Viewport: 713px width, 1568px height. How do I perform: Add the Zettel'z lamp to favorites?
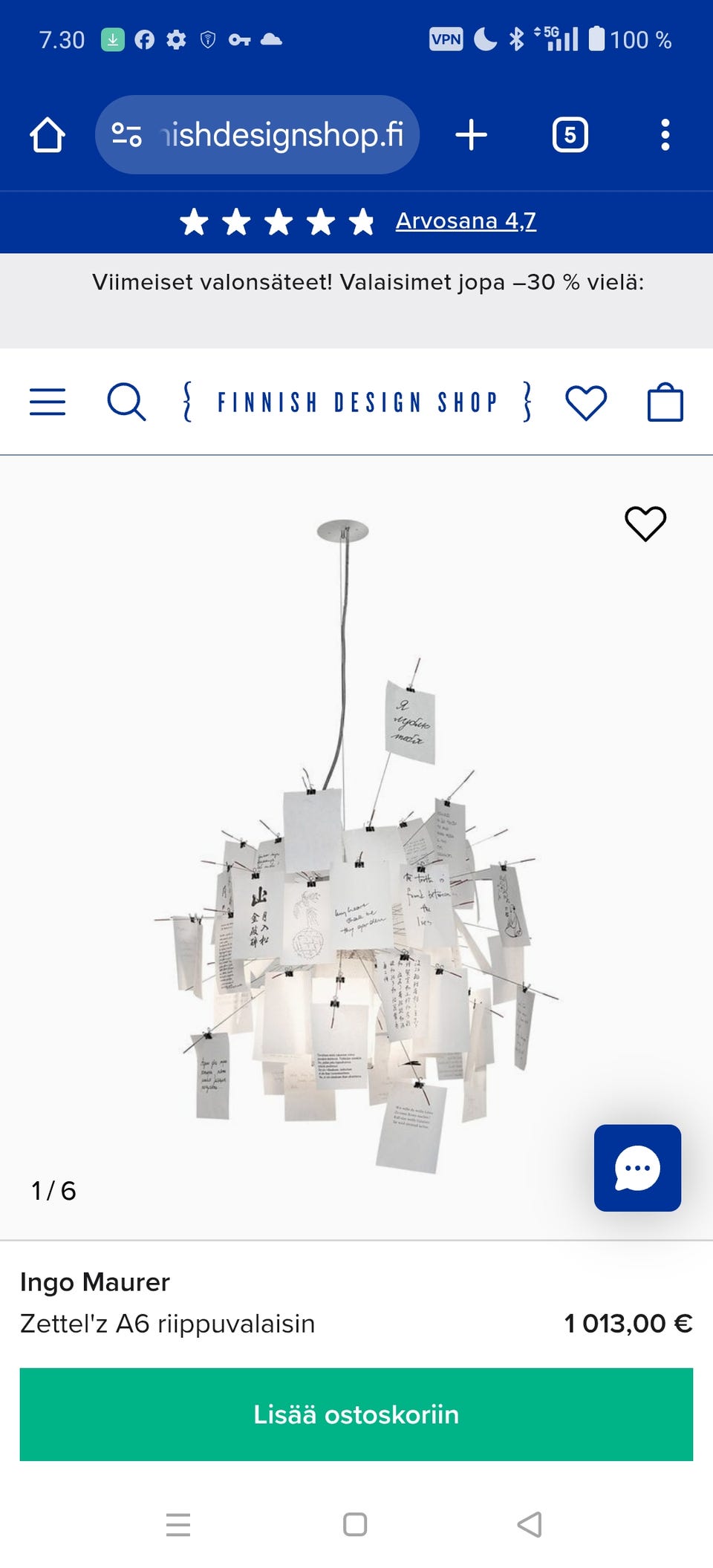[x=645, y=523]
